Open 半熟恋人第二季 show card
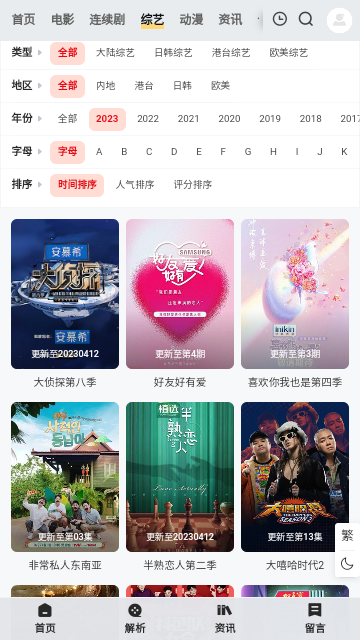360x640 pixels. click(180, 487)
